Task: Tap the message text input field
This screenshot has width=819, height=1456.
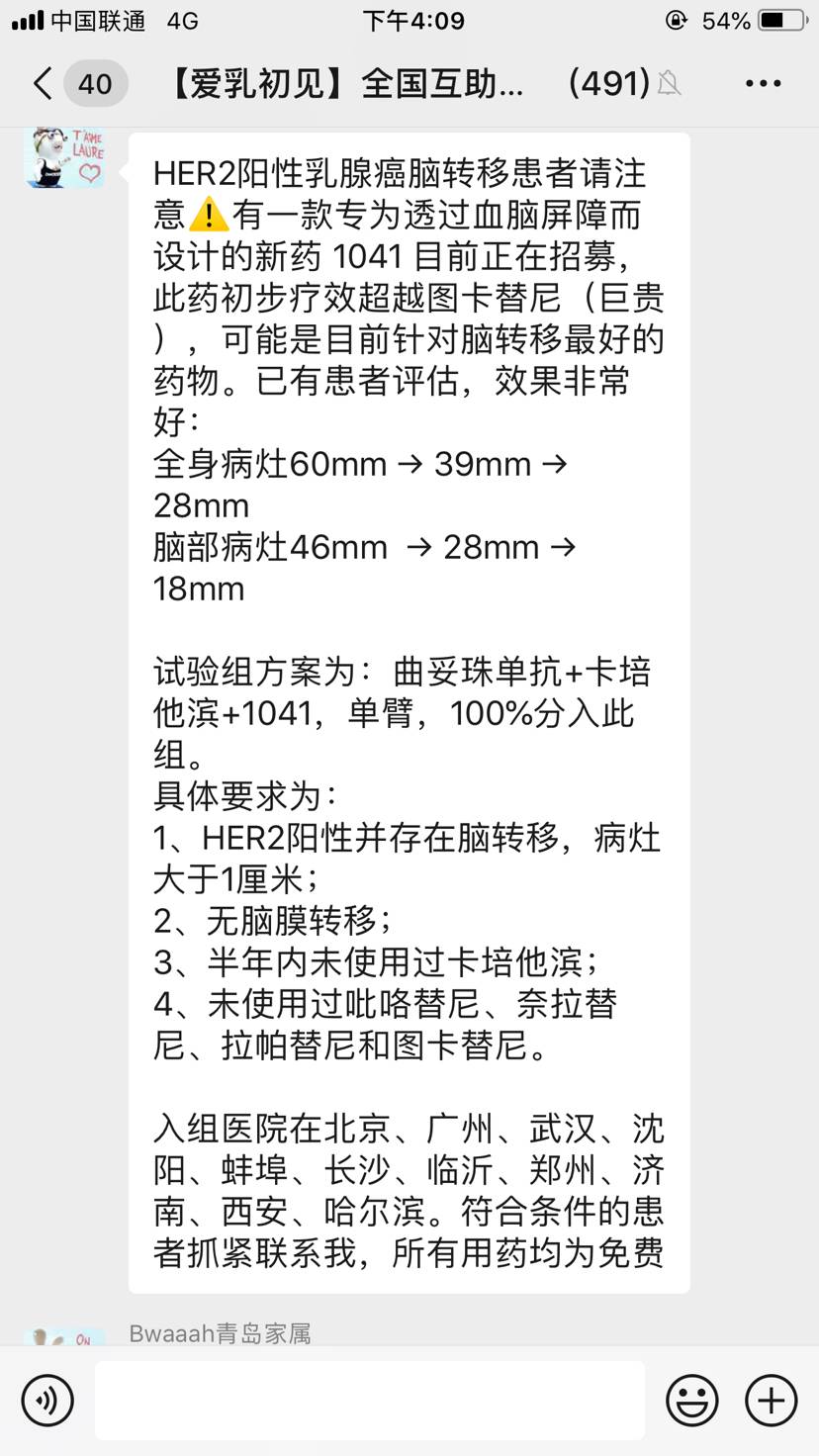Action: click(x=369, y=1400)
